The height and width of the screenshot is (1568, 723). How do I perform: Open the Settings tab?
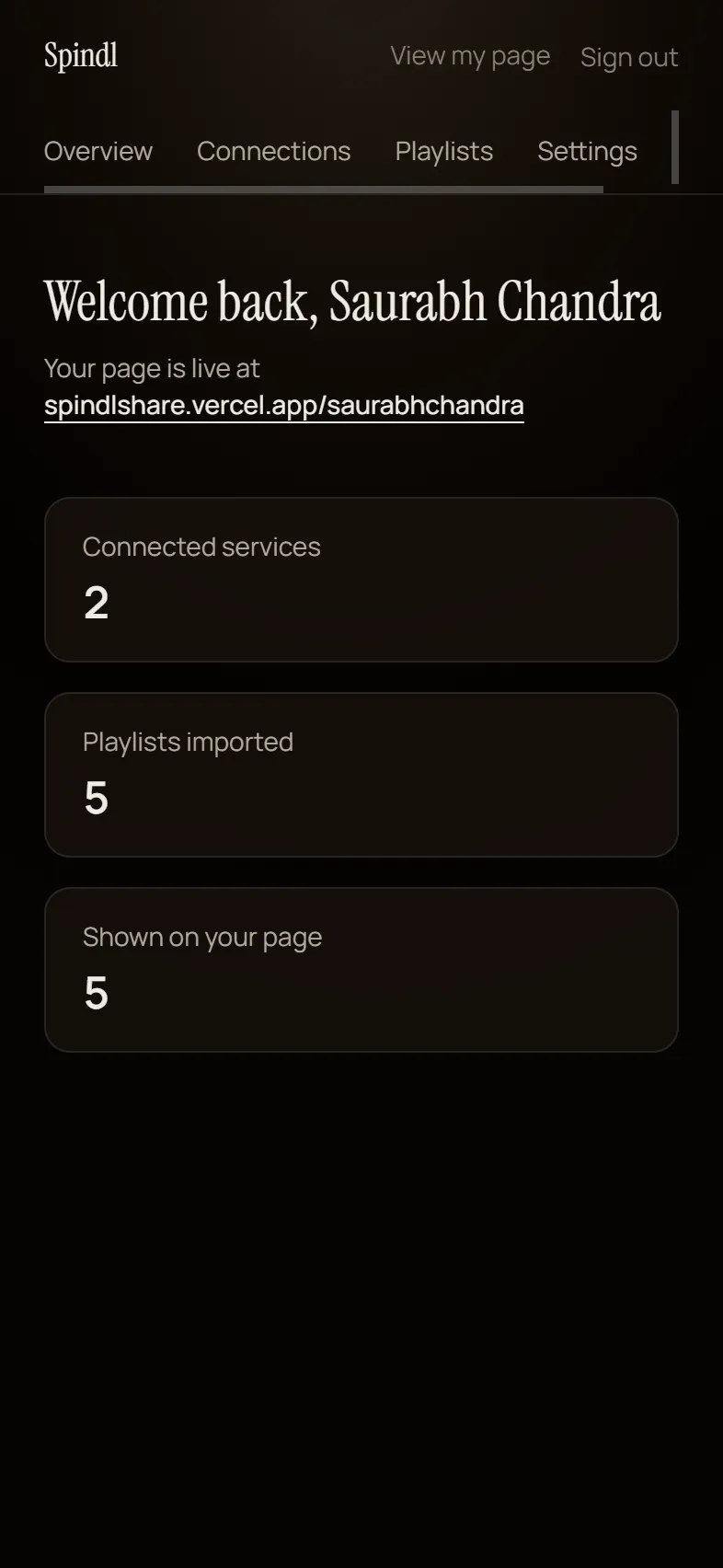tap(587, 151)
